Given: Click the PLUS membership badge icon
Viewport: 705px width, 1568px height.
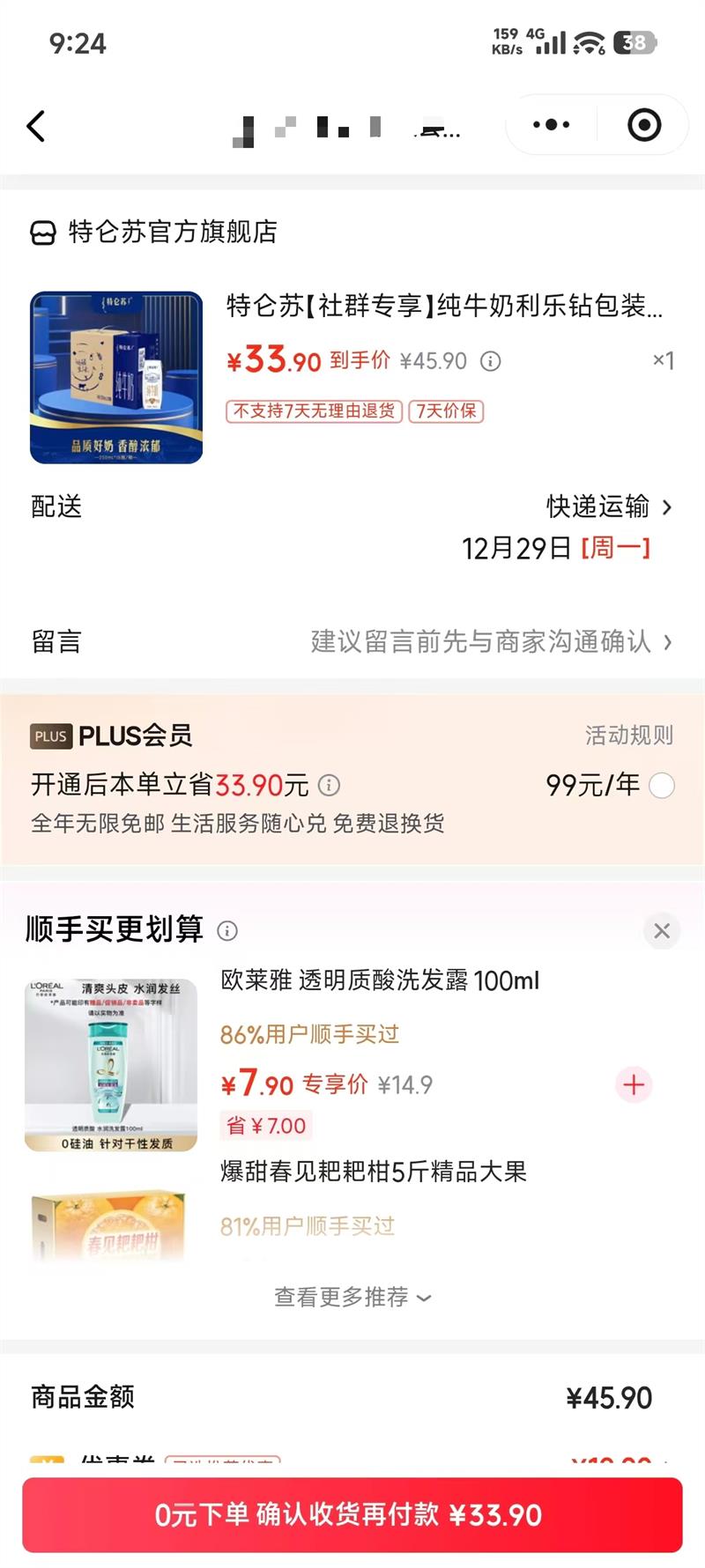Looking at the screenshot, I should 48,735.
